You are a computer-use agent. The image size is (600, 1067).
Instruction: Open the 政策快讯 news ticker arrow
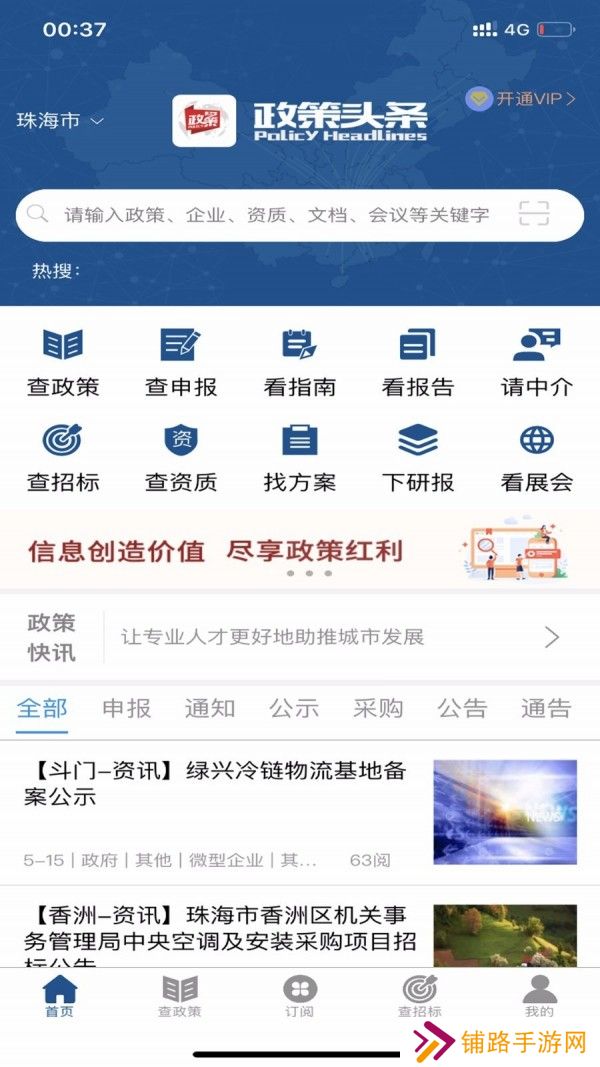[551, 637]
